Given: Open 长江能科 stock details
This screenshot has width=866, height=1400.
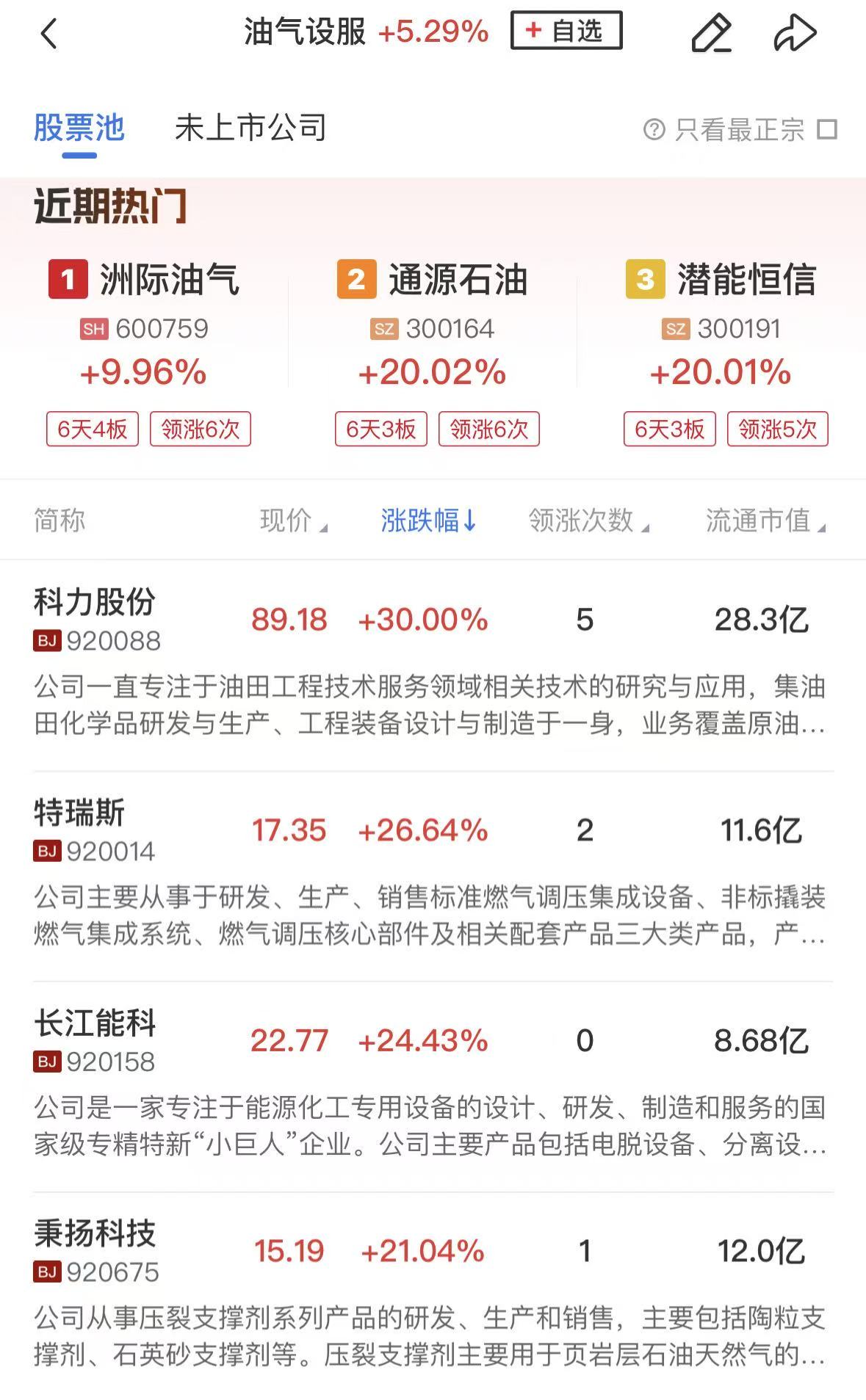Looking at the screenshot, I should [x=95, y=1040].
